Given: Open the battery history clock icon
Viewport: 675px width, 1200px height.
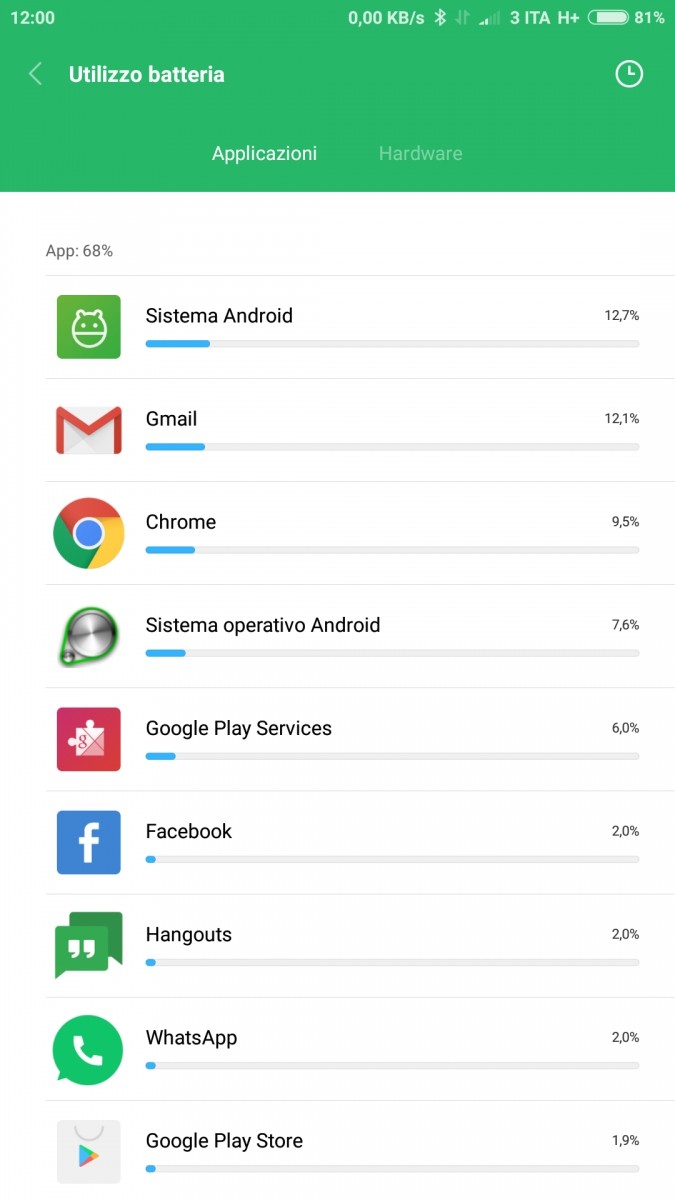Looking at the screenshot, I should 628,74.
